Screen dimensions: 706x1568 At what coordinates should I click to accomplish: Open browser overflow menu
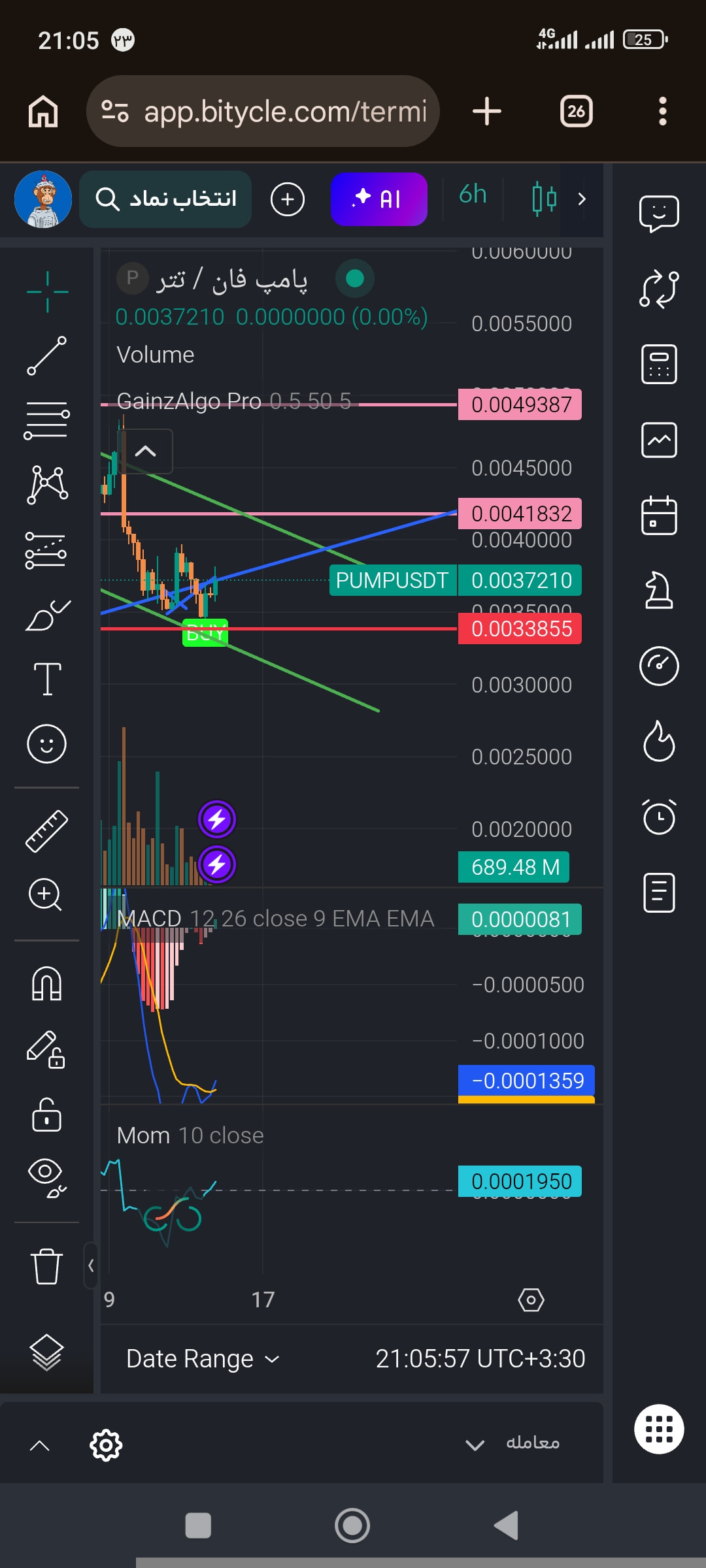(x=663, y=111)
